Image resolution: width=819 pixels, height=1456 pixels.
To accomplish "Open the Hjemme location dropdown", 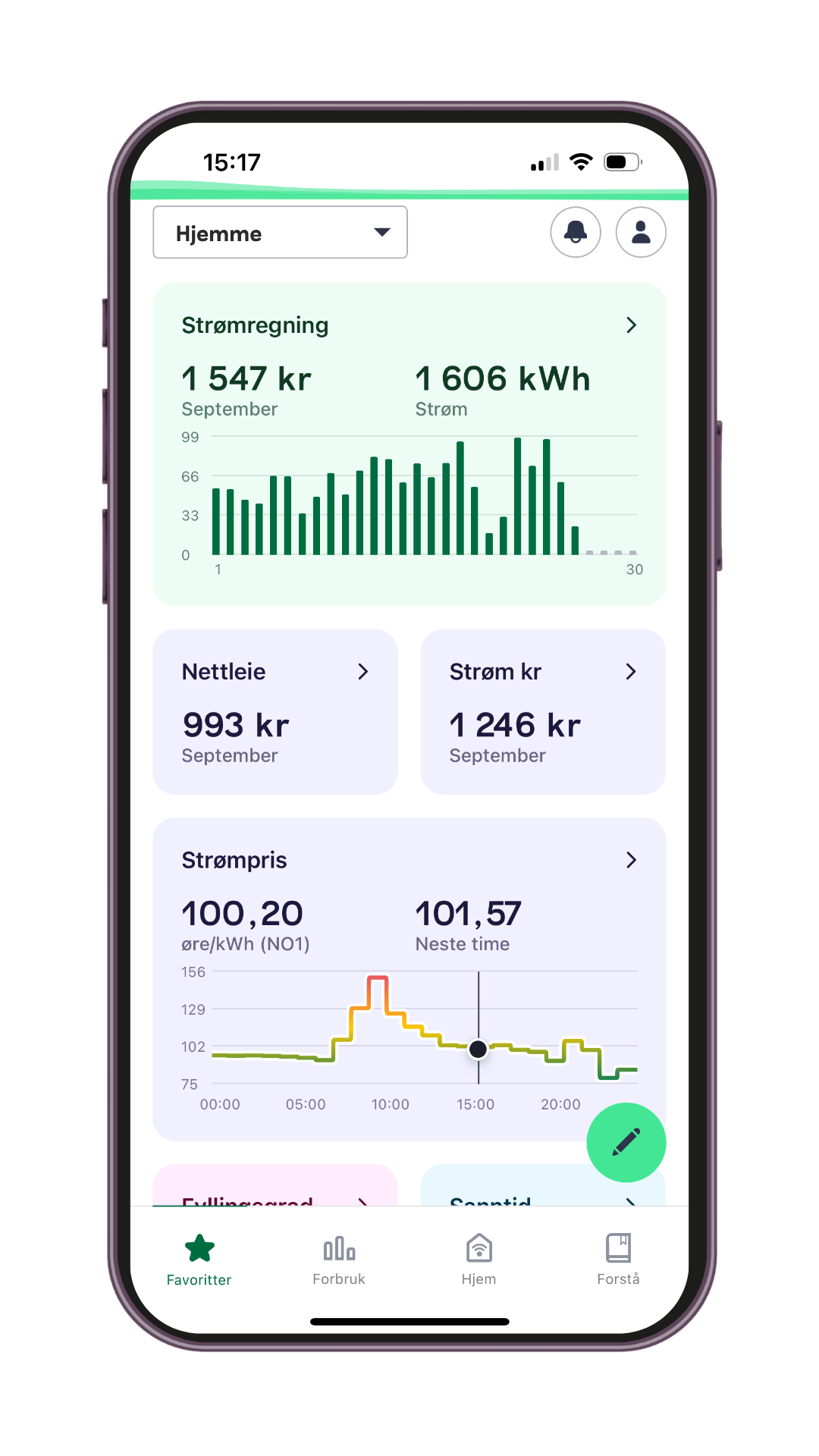I will point(280,232).
